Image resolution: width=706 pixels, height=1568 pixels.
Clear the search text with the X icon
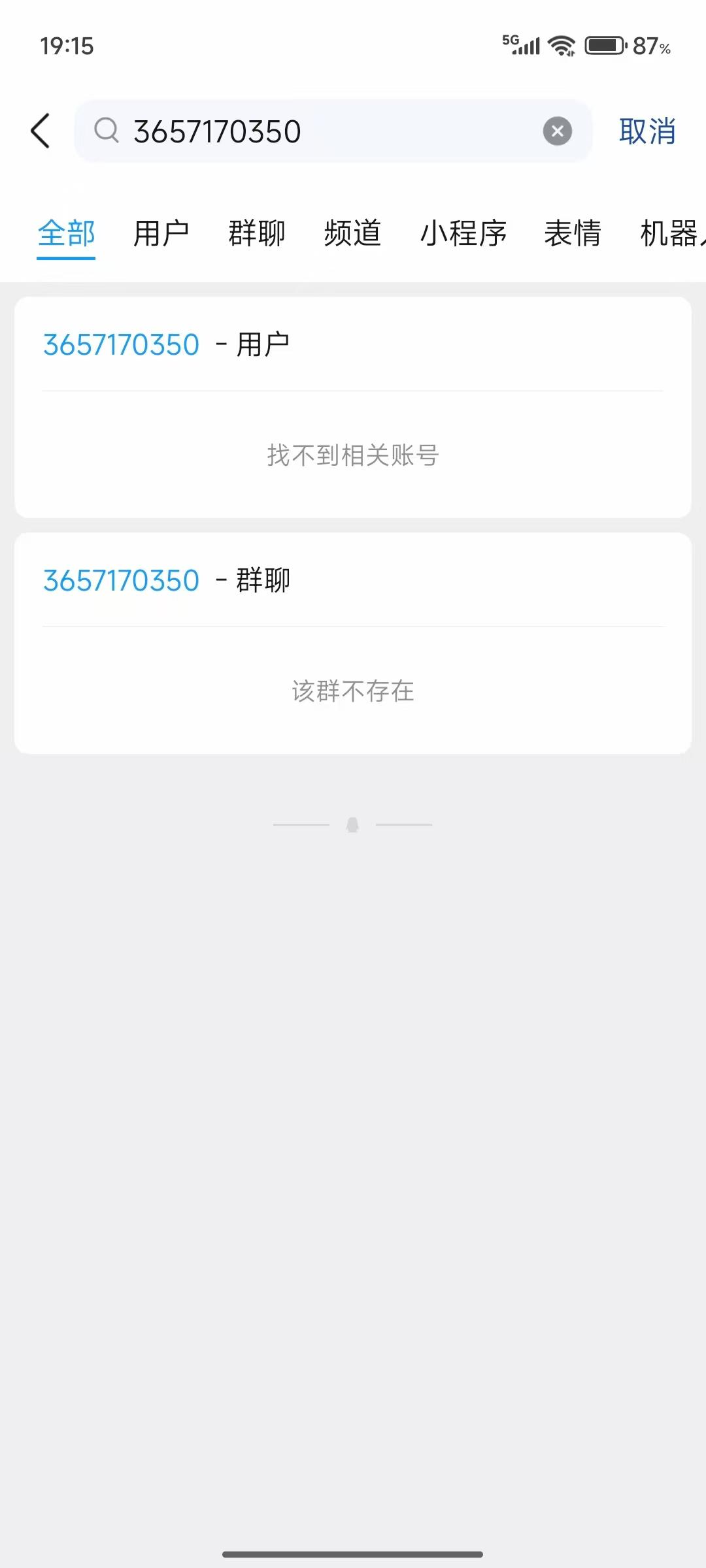click(557, 130)
